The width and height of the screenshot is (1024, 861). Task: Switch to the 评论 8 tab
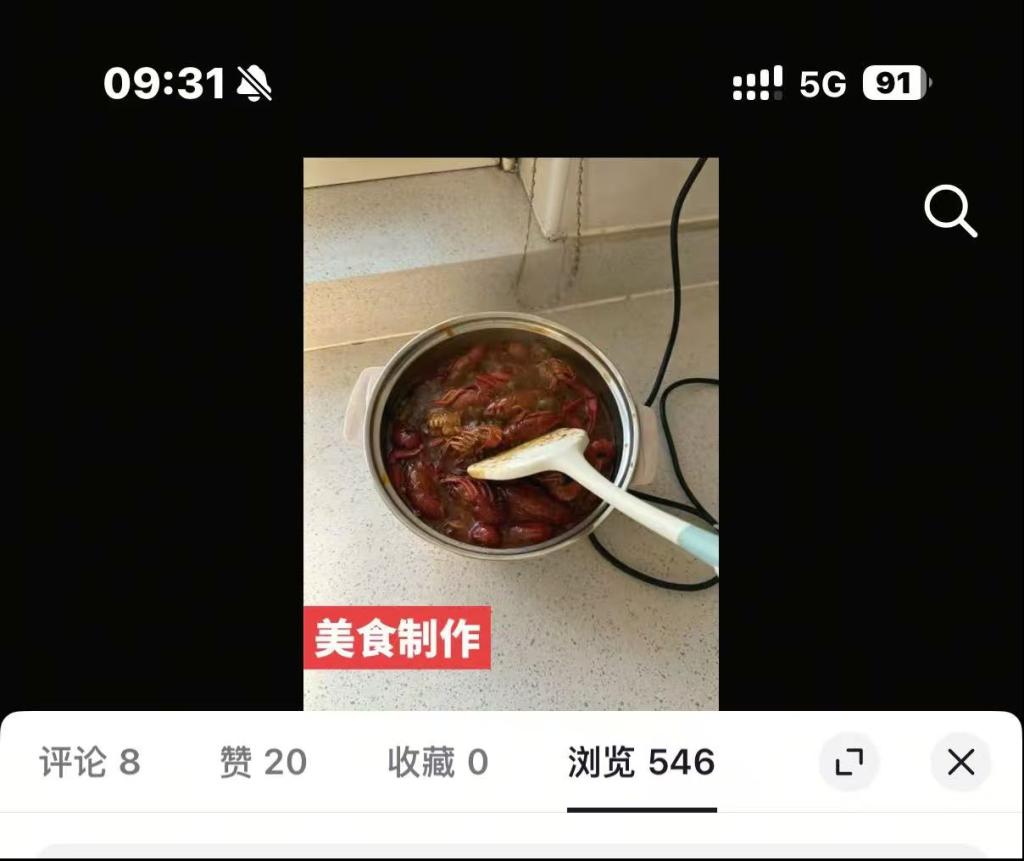click(x=90, y=763)
